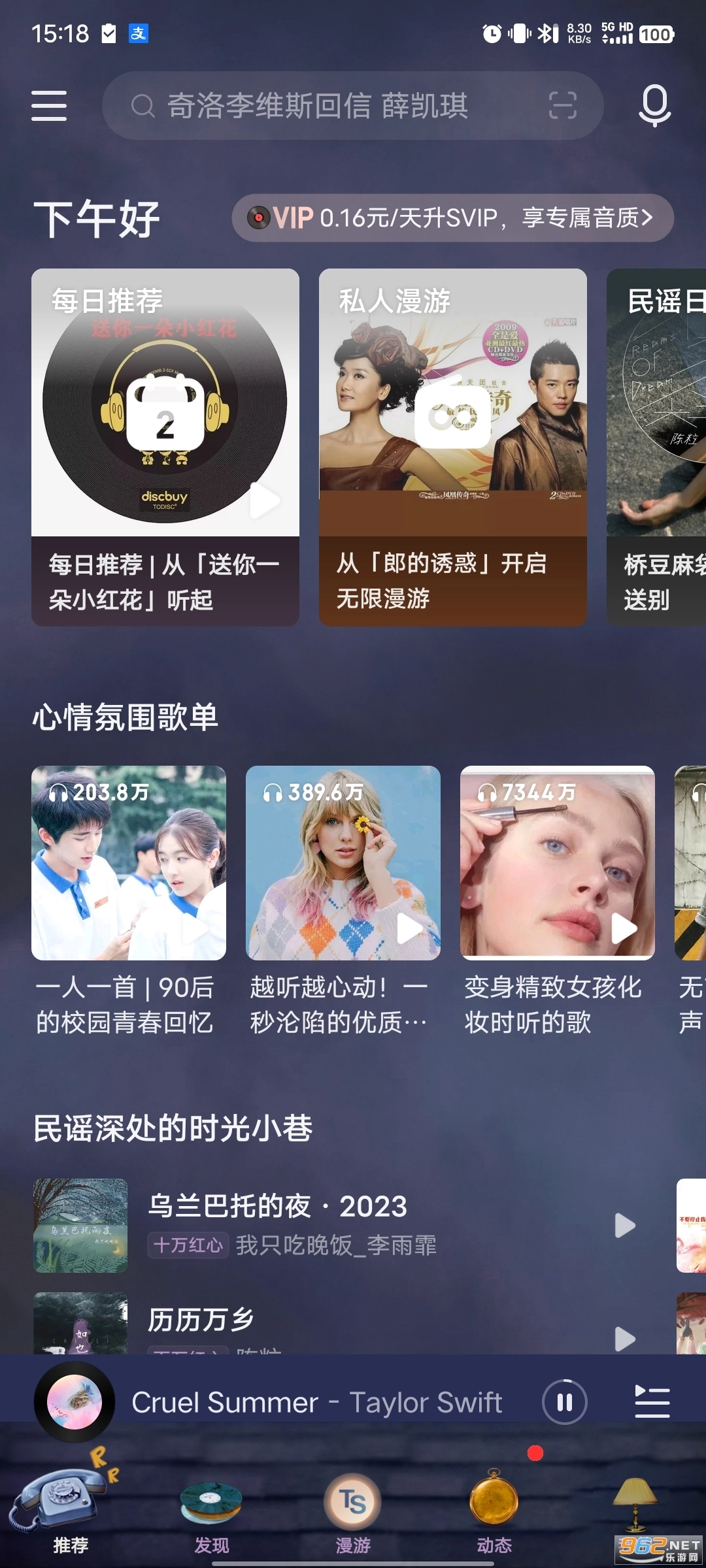Open the hamburger drawer menu
706x1568 pixels.
pyautogui.click(x=49, y=105)
